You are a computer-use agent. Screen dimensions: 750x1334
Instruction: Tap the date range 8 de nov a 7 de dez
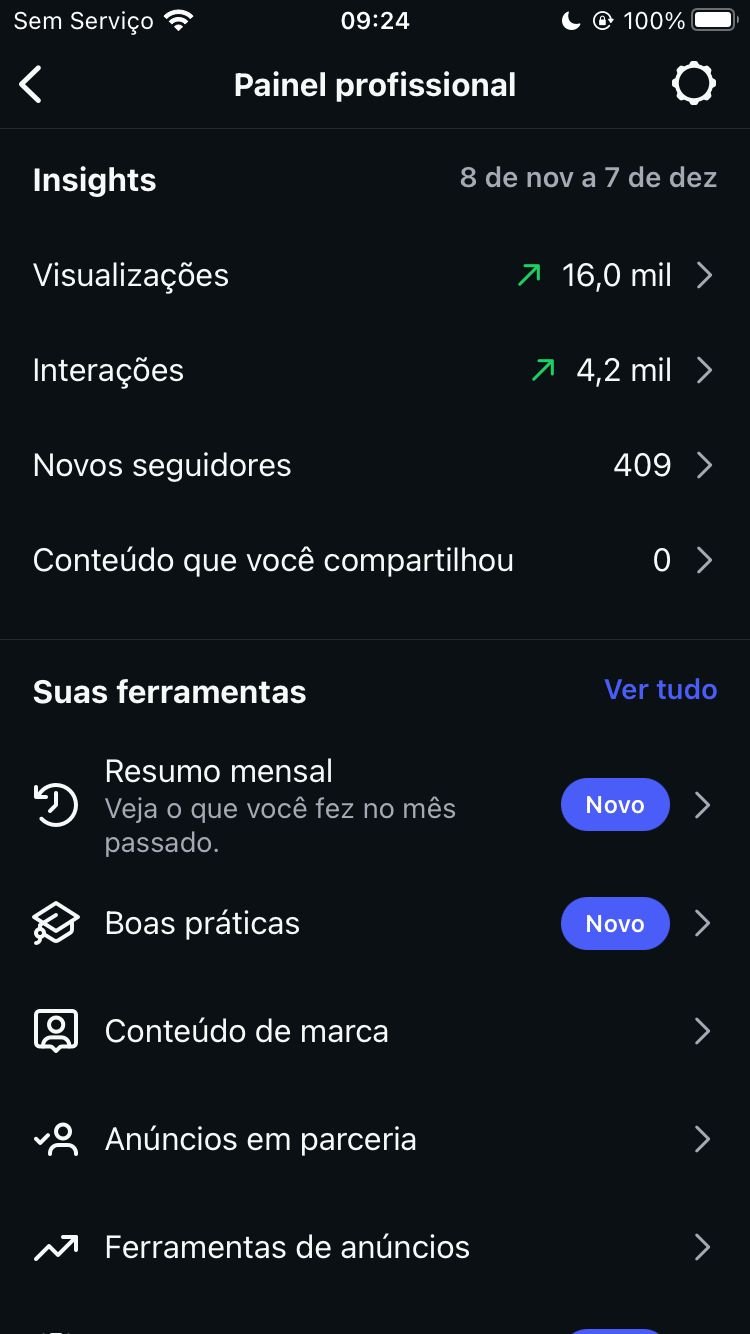[588, 177]
